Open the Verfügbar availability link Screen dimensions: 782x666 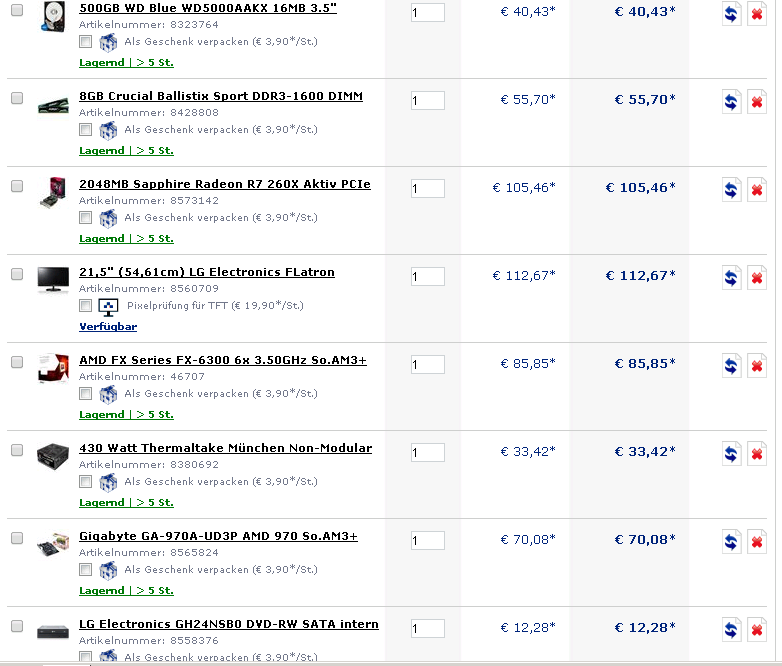(108, 326)
